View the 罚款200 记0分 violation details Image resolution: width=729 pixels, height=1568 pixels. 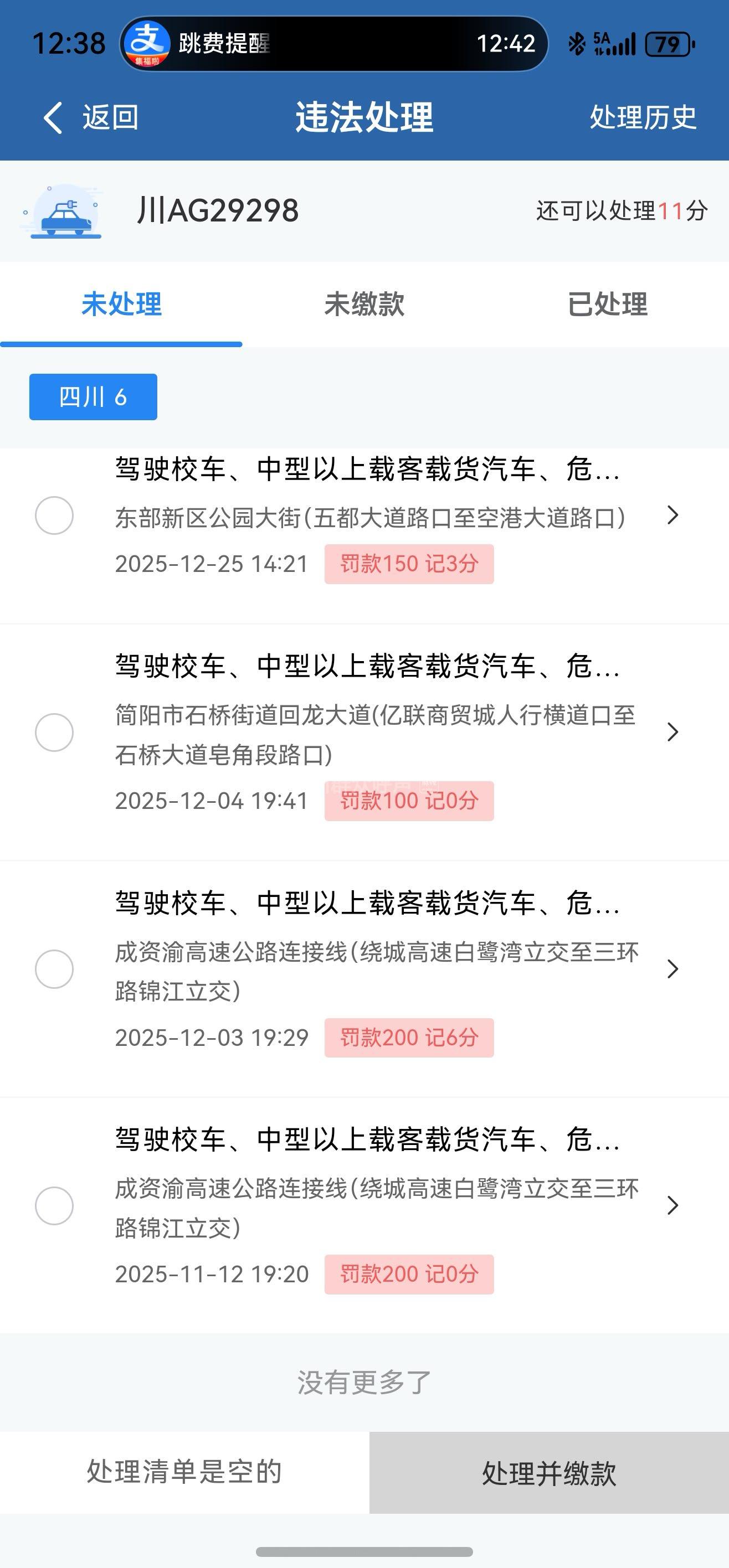(x=672, y=1205)
